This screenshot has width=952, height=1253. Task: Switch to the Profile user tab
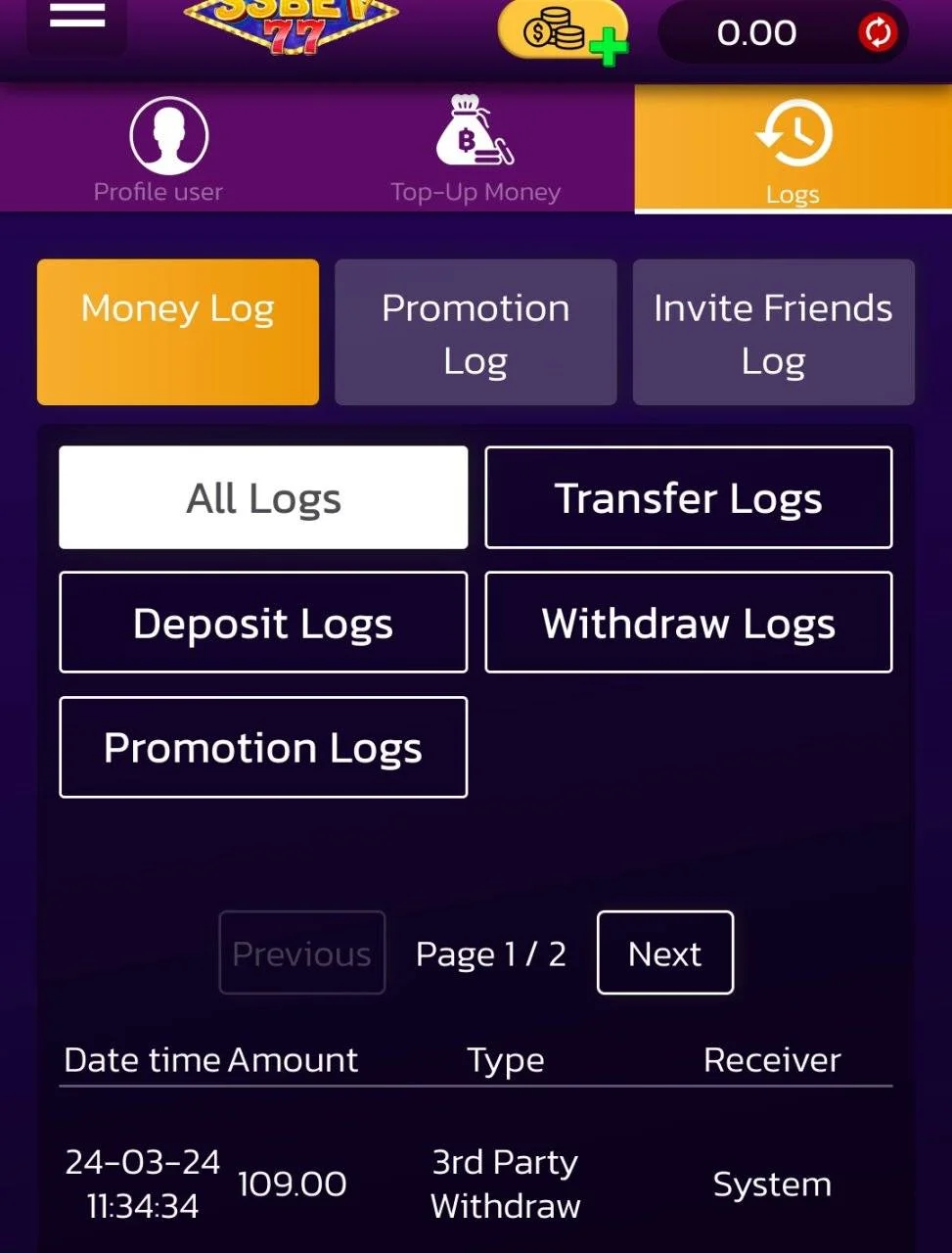click(x=159, y=150)
